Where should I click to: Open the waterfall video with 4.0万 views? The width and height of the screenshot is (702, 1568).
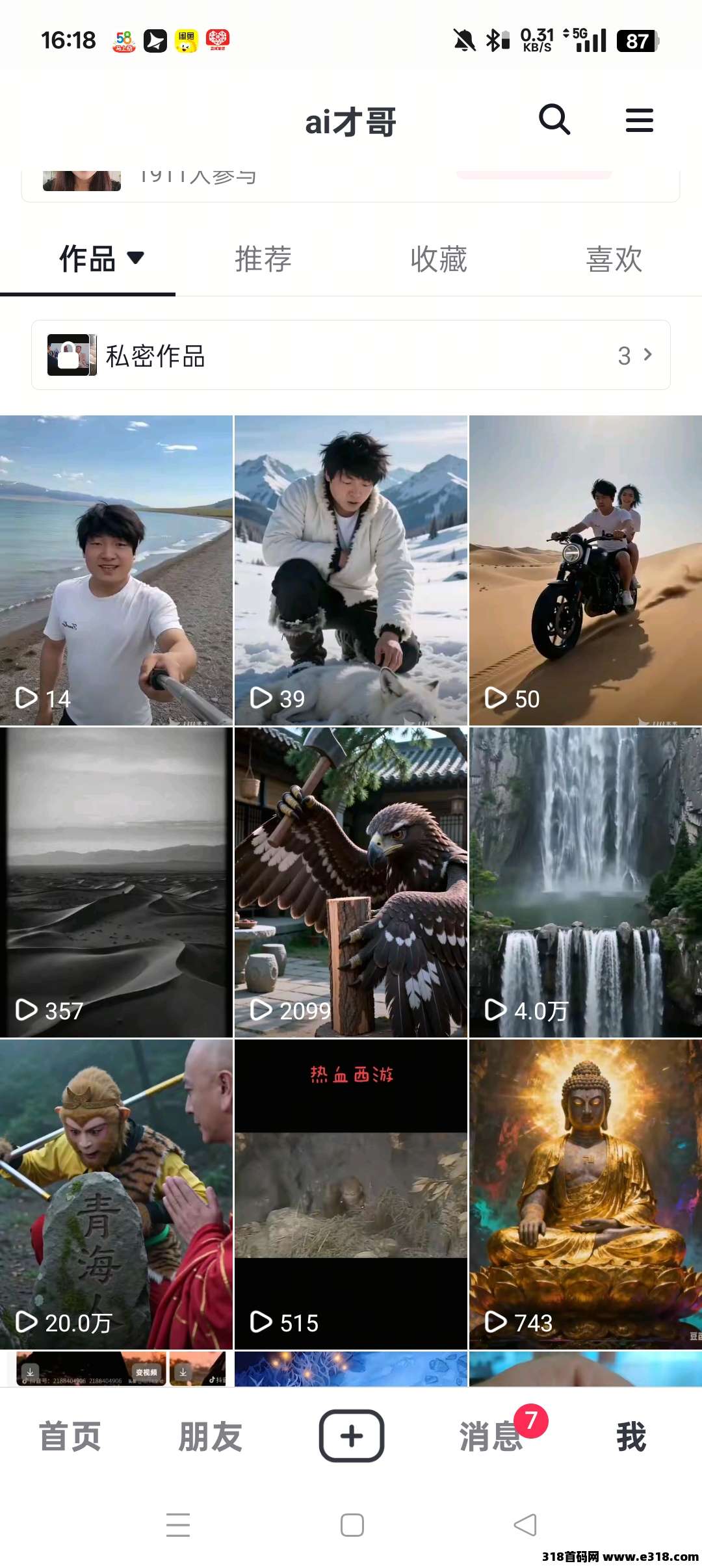click(x=586, y=882)
